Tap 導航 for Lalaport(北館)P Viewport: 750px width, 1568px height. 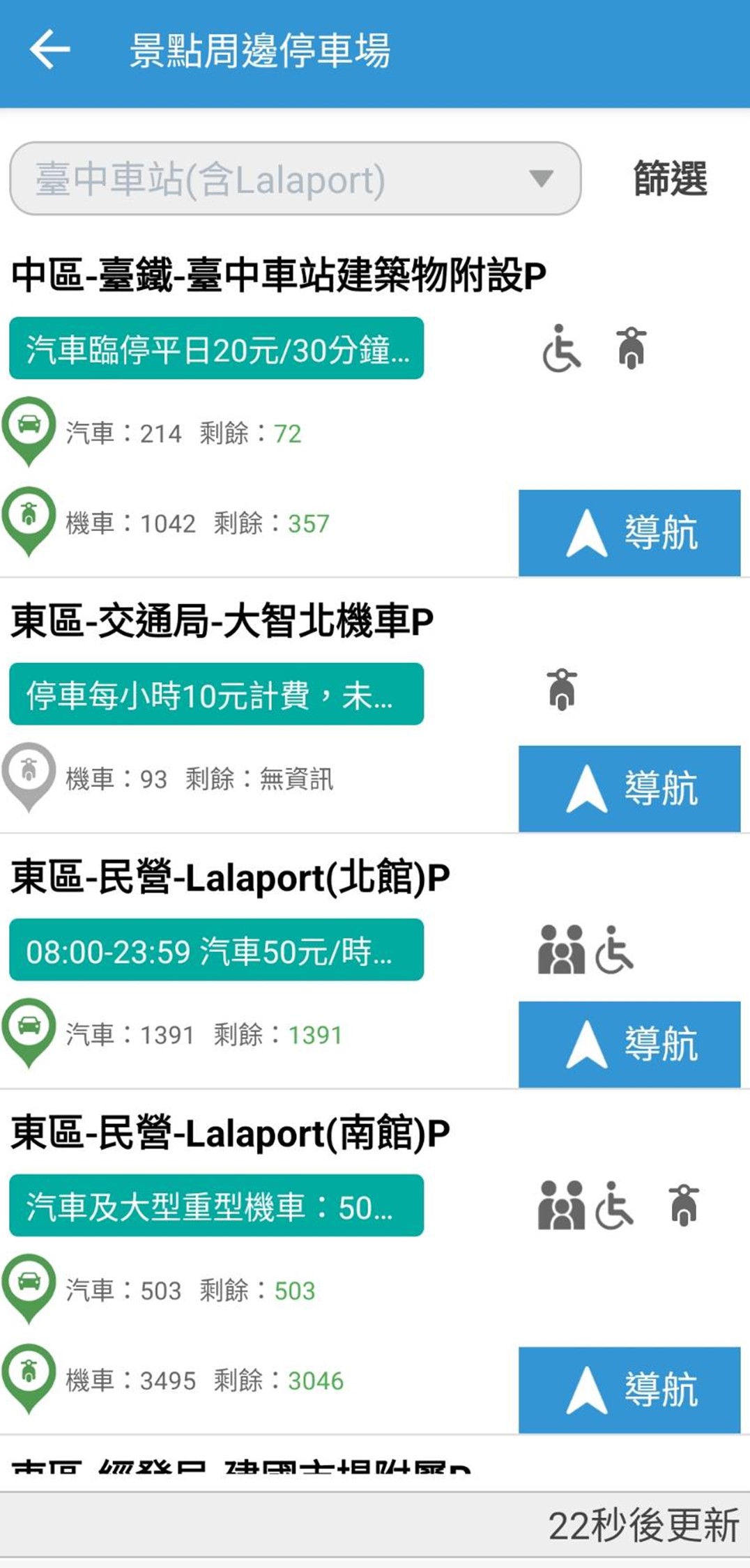(629, 1044)
